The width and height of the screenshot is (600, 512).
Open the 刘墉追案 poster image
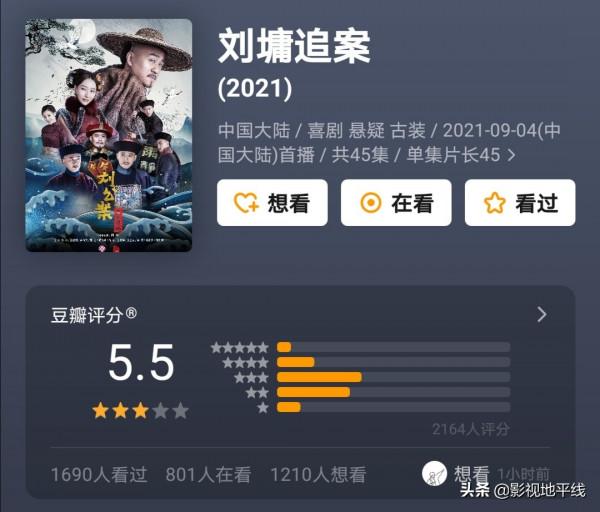pos(109,135)
